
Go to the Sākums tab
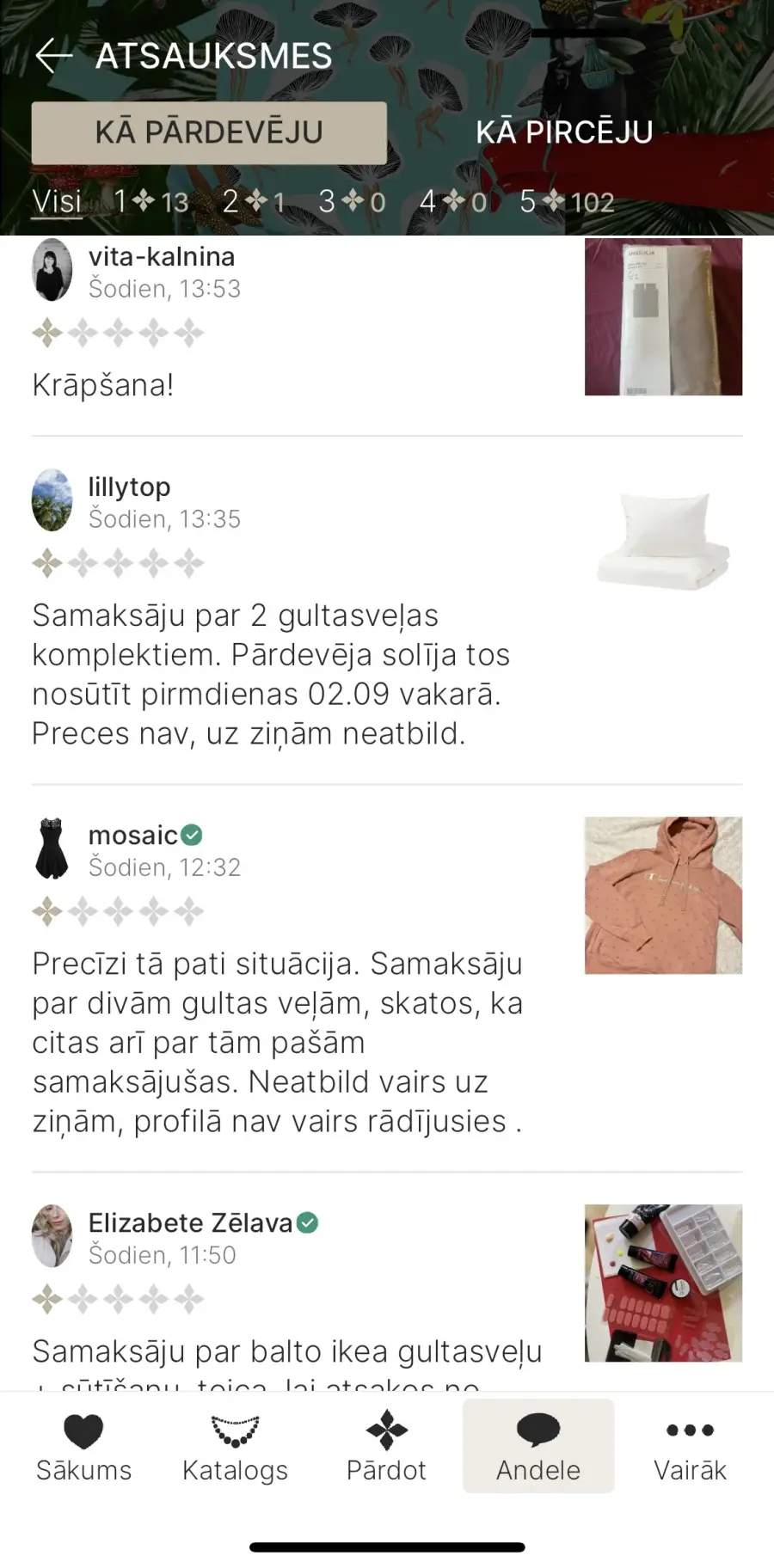83,1446
